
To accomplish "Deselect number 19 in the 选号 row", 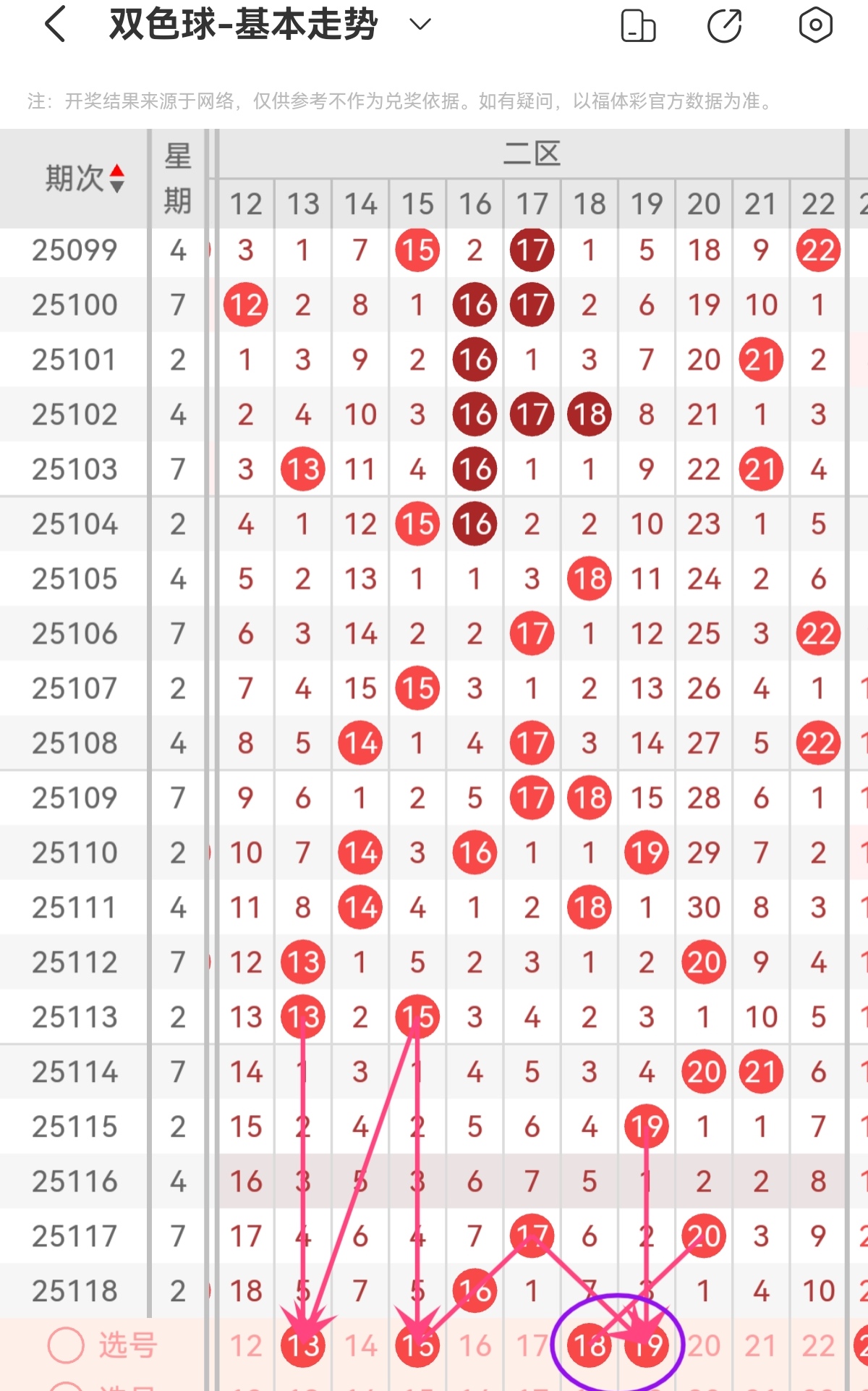I will [x=647, y=1346].
